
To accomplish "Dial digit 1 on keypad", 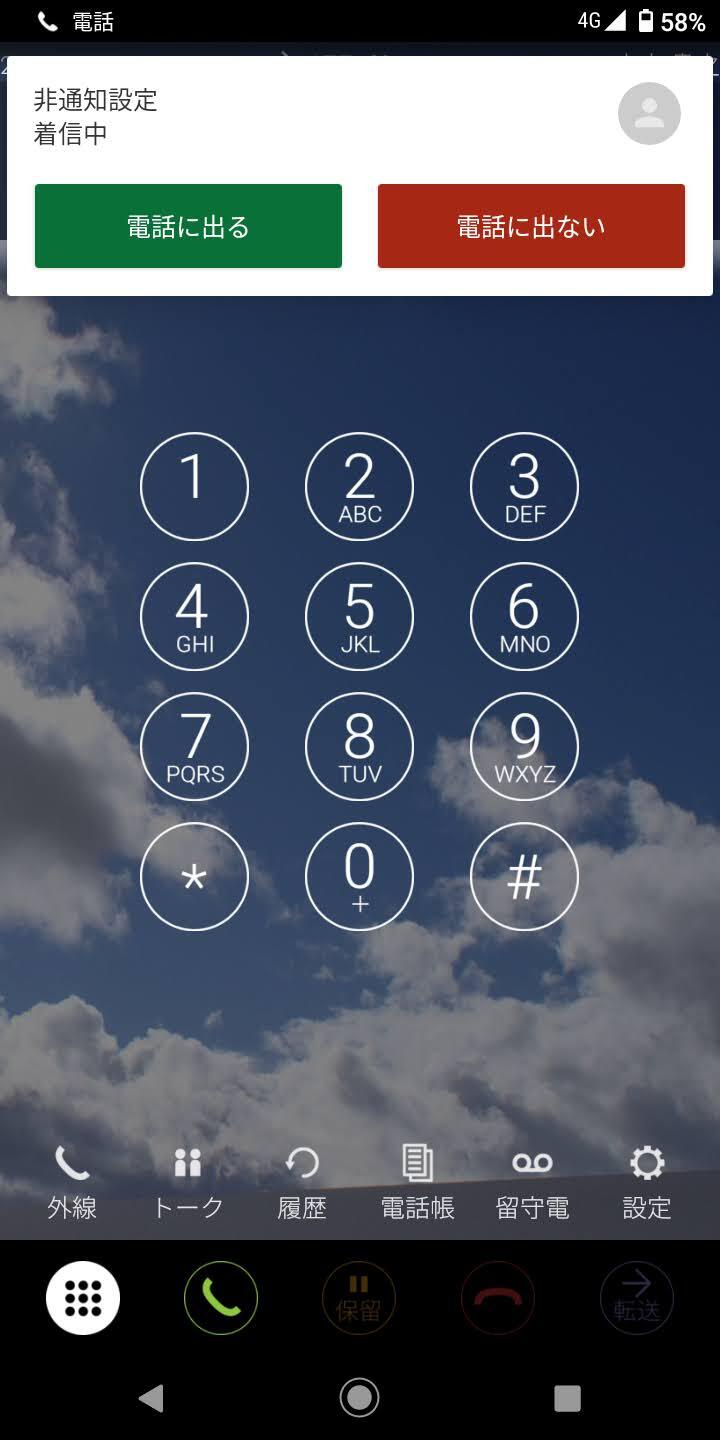I will 194,487.
